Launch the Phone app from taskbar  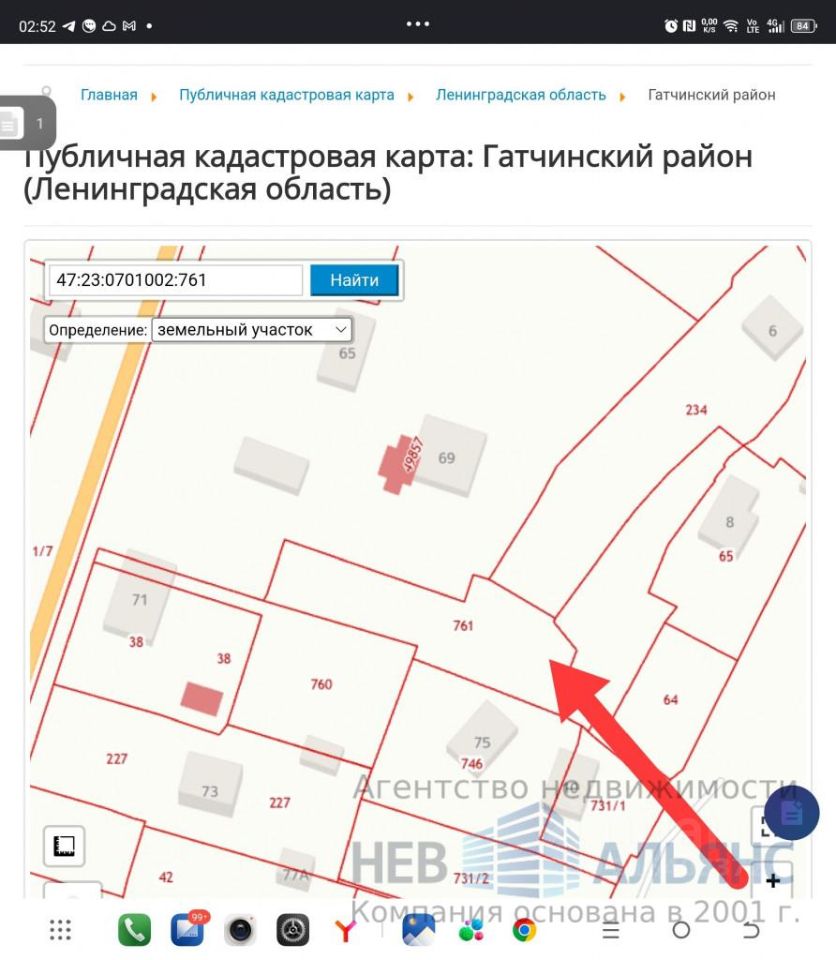click(134, 930)
